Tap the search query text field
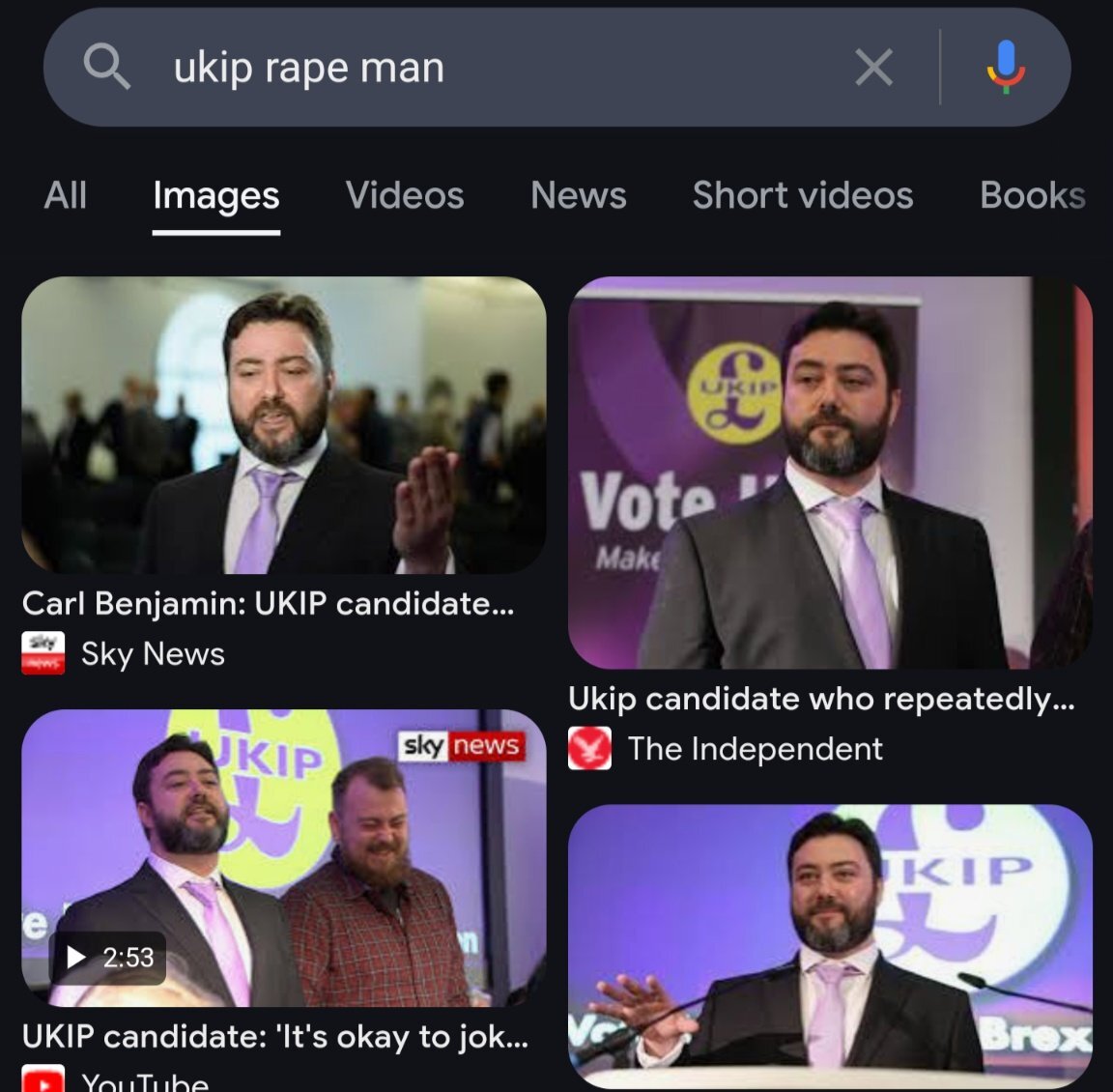1113x1092 pixels. pyautogui.click(x=483, y=68)
